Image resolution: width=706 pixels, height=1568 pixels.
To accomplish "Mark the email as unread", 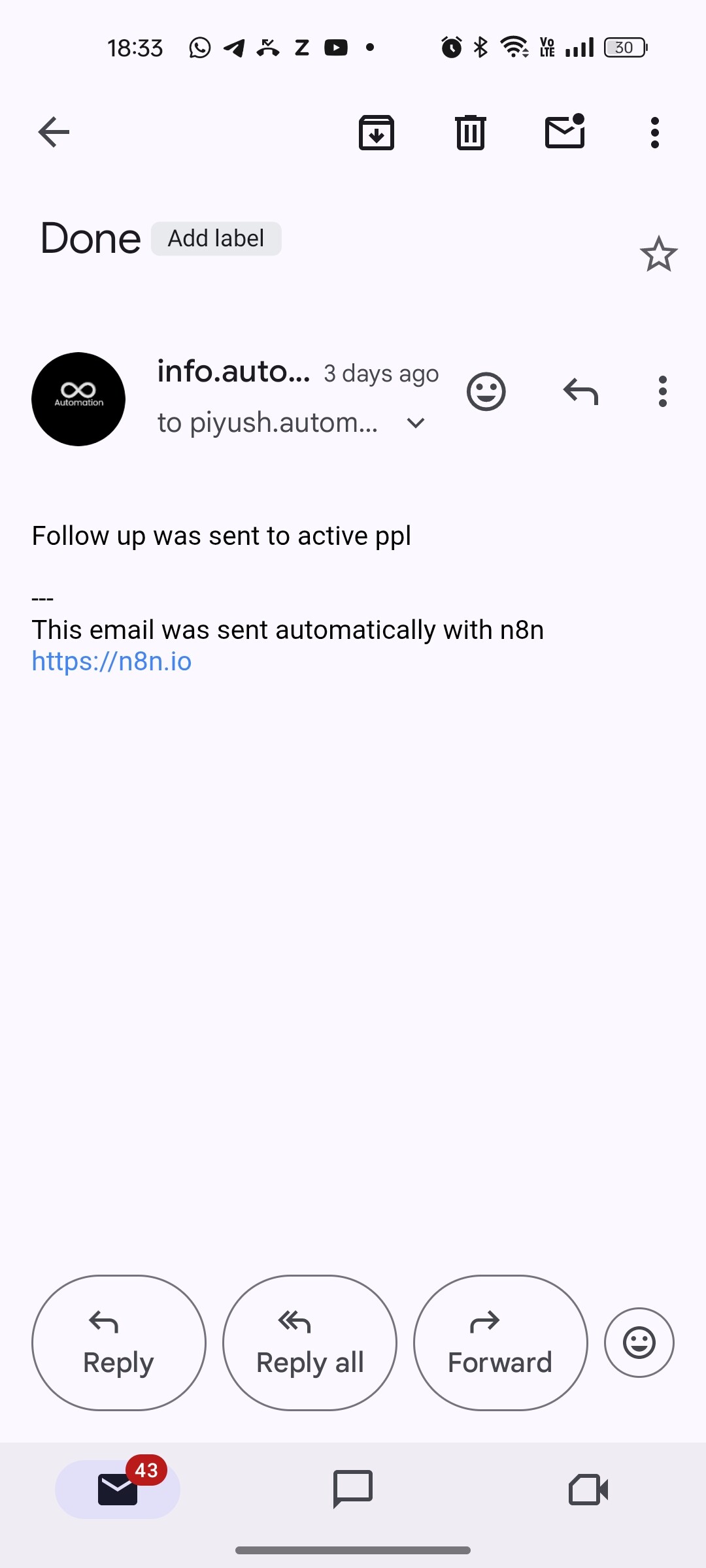I will point(565,131).
